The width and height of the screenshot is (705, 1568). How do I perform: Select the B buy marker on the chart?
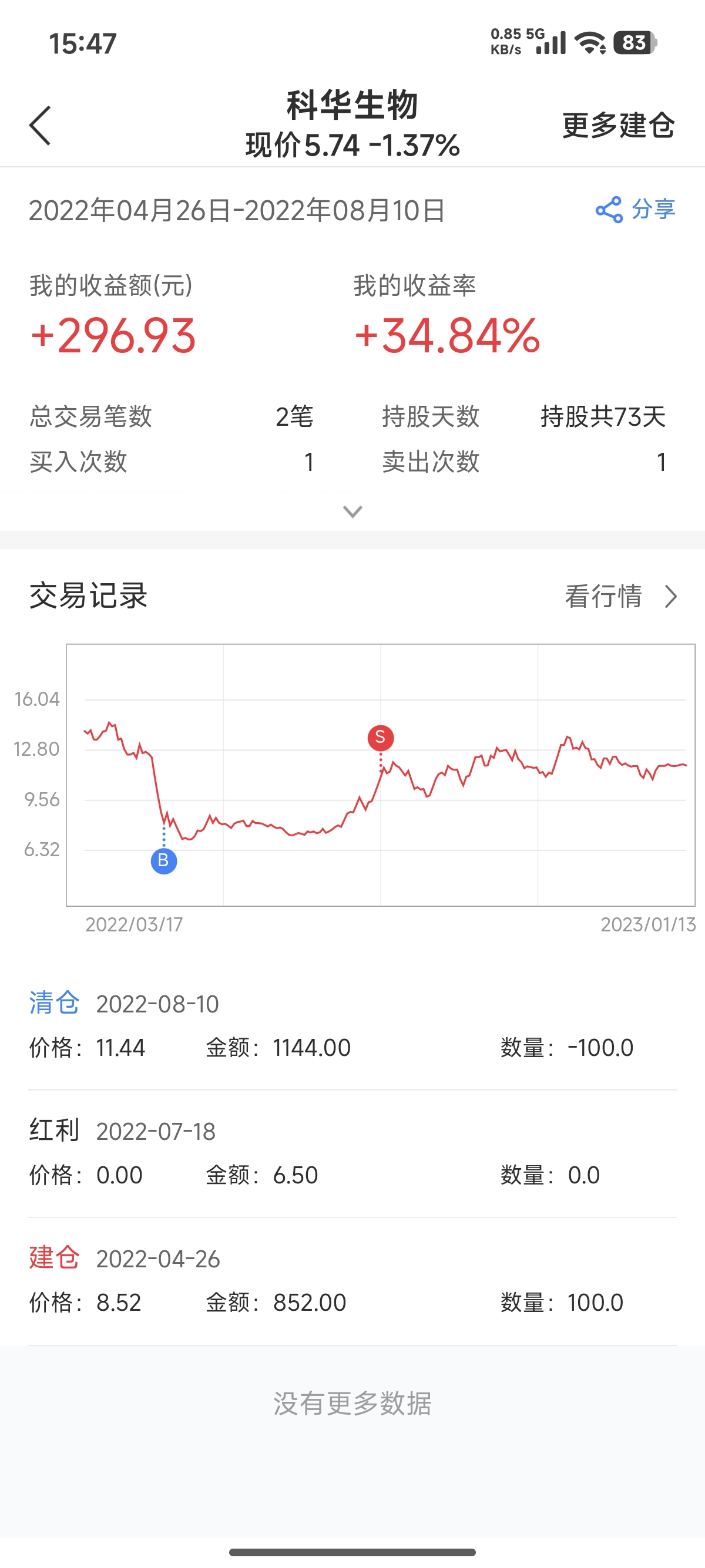click(164, 861)
